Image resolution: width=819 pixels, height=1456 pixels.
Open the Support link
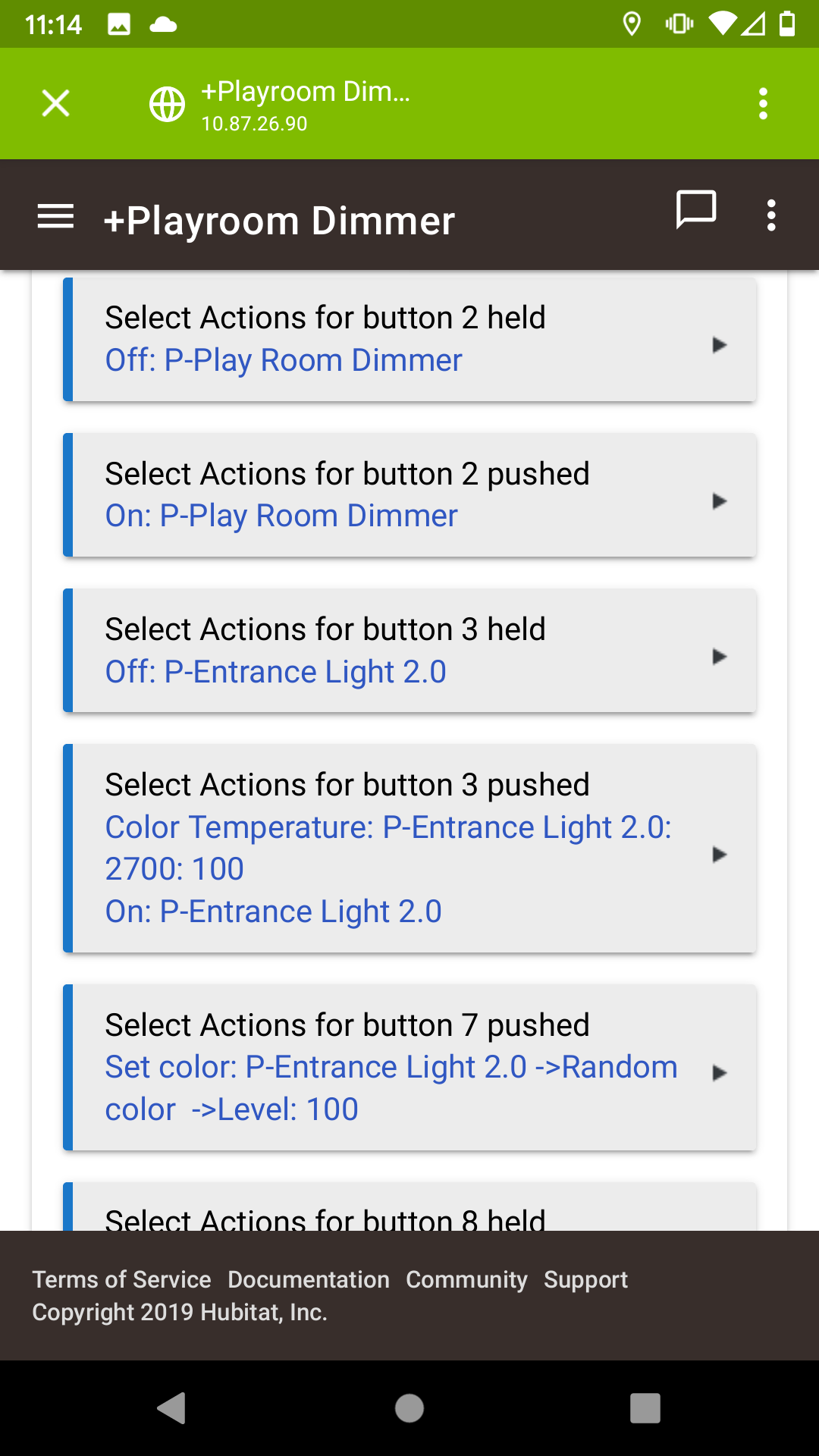click(585, 1279)
